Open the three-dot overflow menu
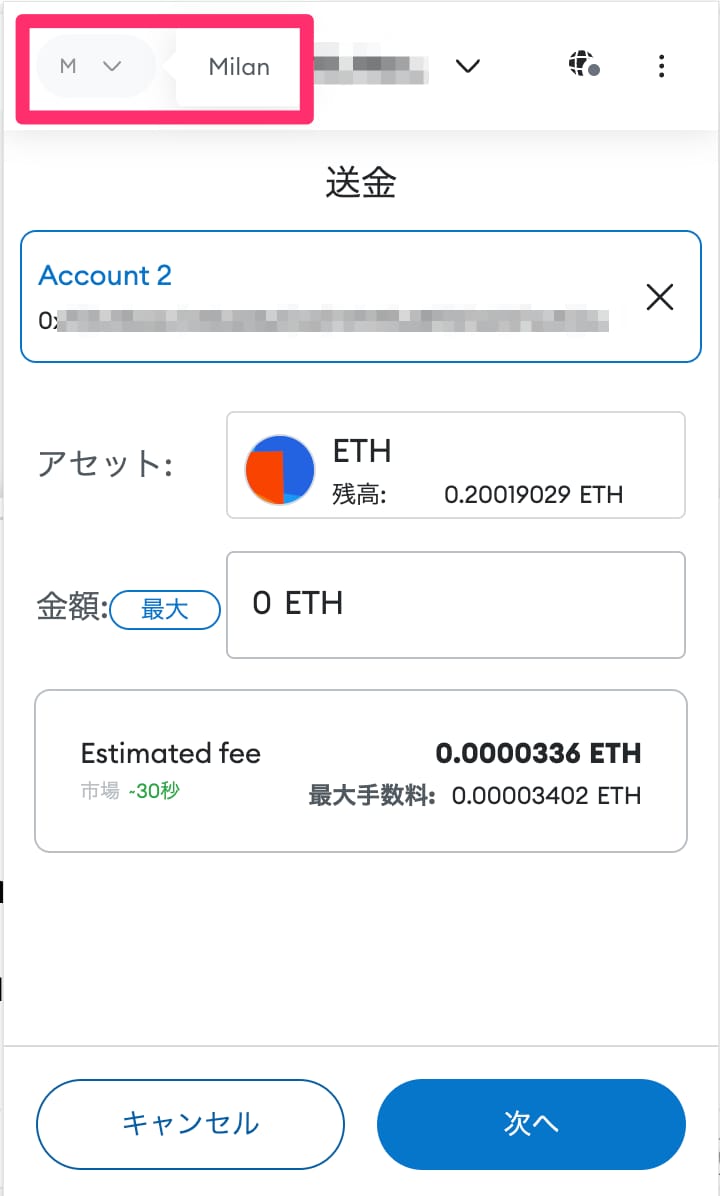 pos(661,67)
